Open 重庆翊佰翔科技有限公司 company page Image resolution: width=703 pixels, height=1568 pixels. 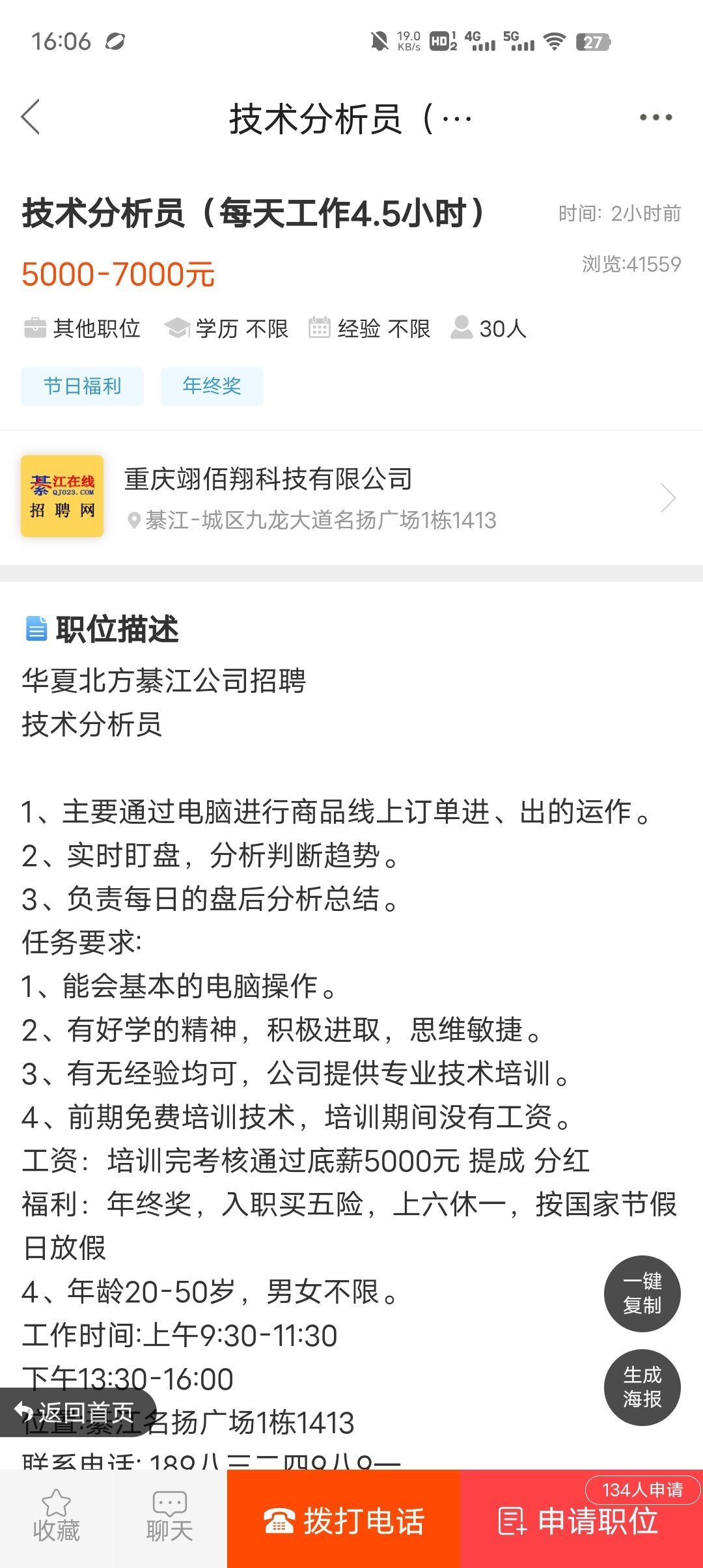[x=351, y=497]
